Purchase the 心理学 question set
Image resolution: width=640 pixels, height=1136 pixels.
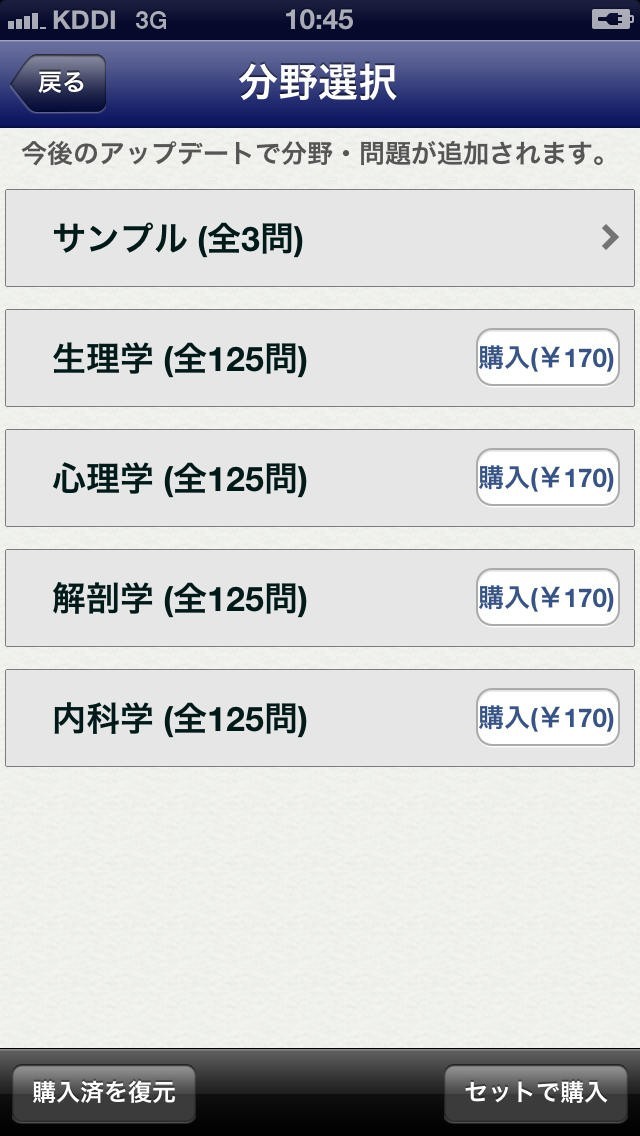click(547, 478)
